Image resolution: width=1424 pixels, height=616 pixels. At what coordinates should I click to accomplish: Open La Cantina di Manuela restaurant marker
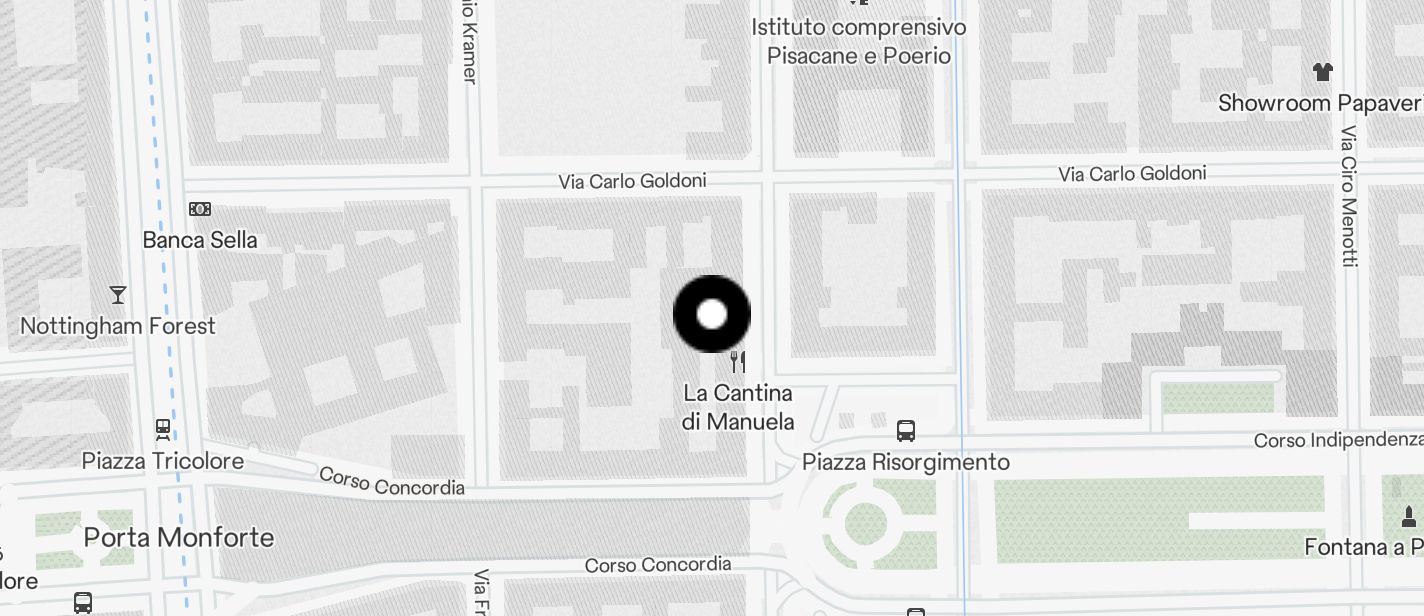coord(738,362)
